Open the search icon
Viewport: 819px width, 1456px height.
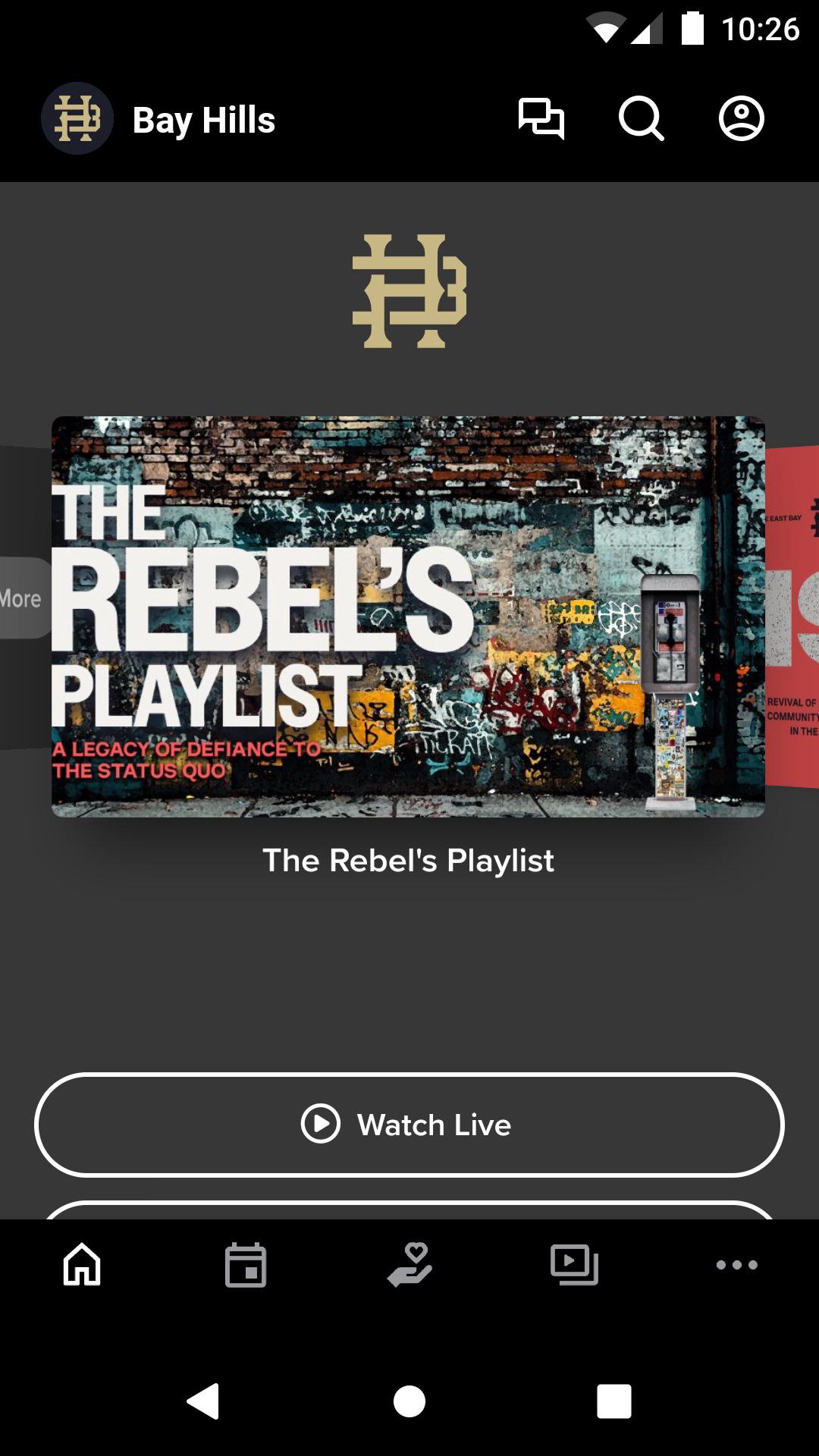(x=641, y=119)
